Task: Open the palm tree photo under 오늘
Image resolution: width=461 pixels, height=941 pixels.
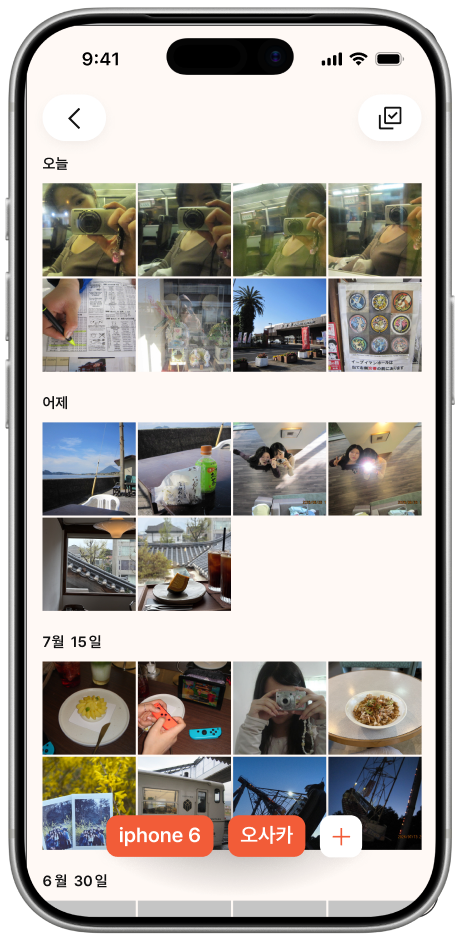Action: click(280, 325)
